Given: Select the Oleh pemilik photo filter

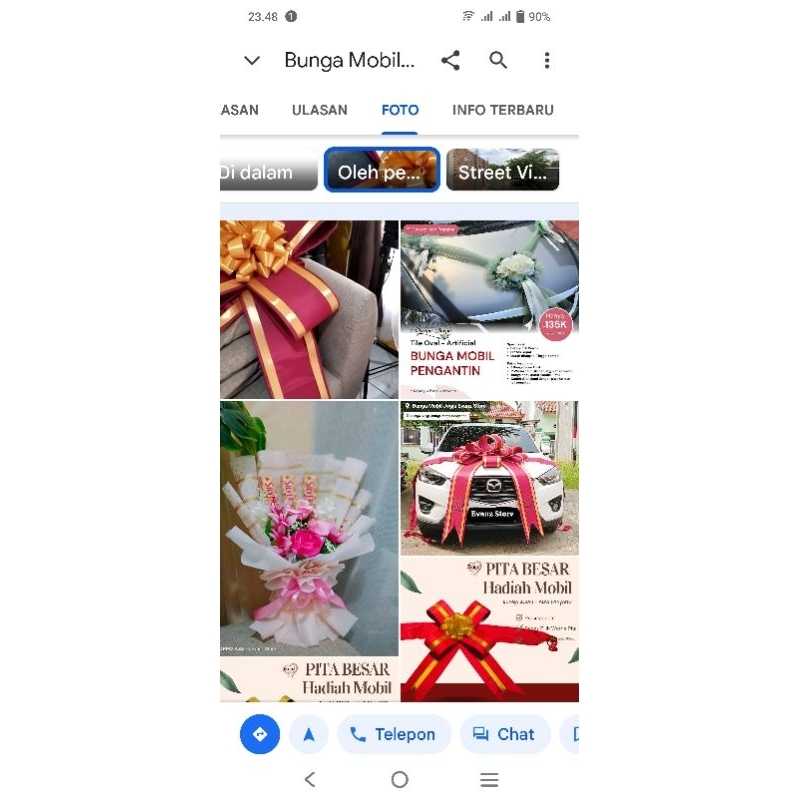Looking at the screenshot, I should click(x=382, y=171).
